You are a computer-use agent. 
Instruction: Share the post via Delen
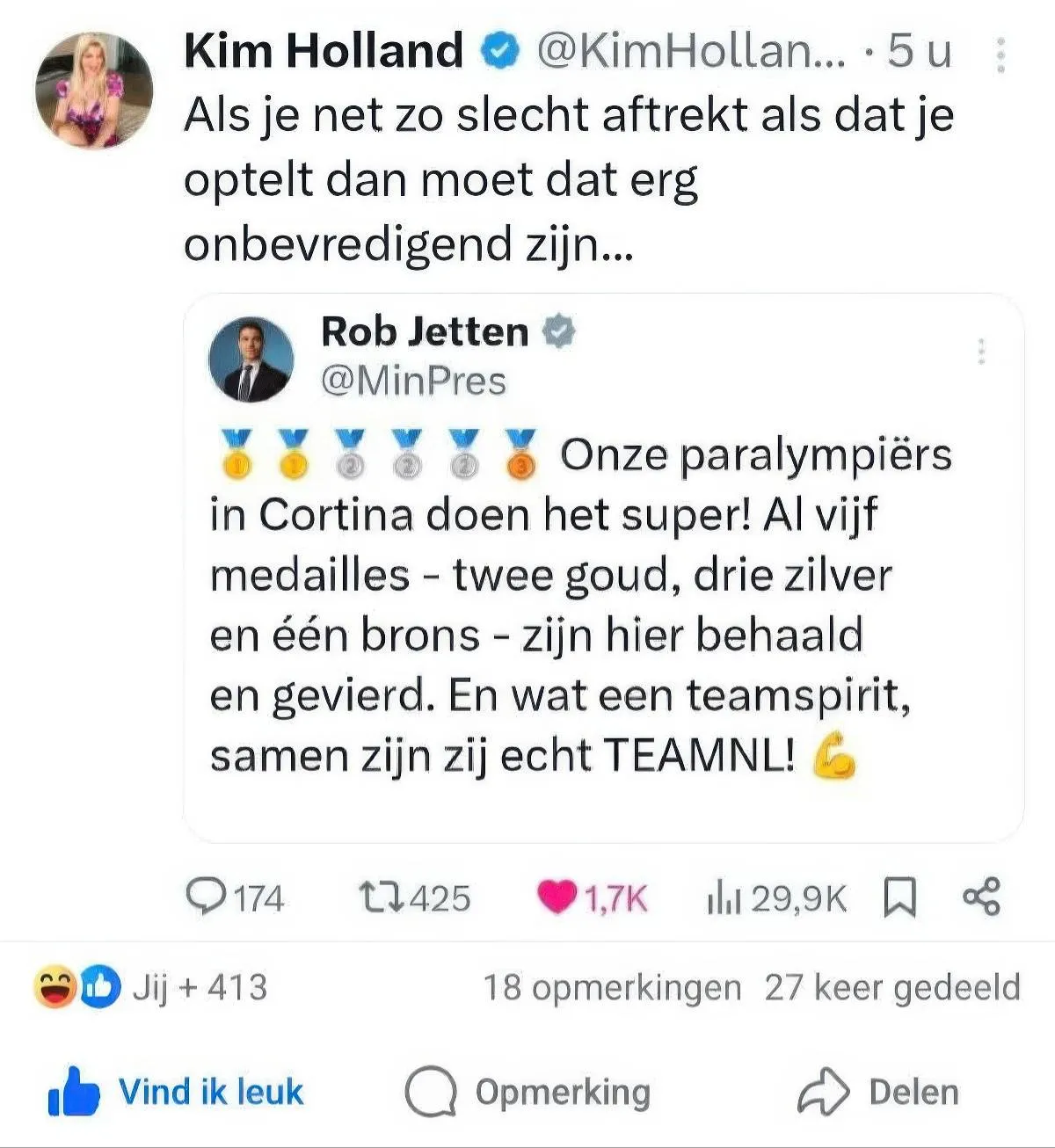click(x=877, y=1093)
